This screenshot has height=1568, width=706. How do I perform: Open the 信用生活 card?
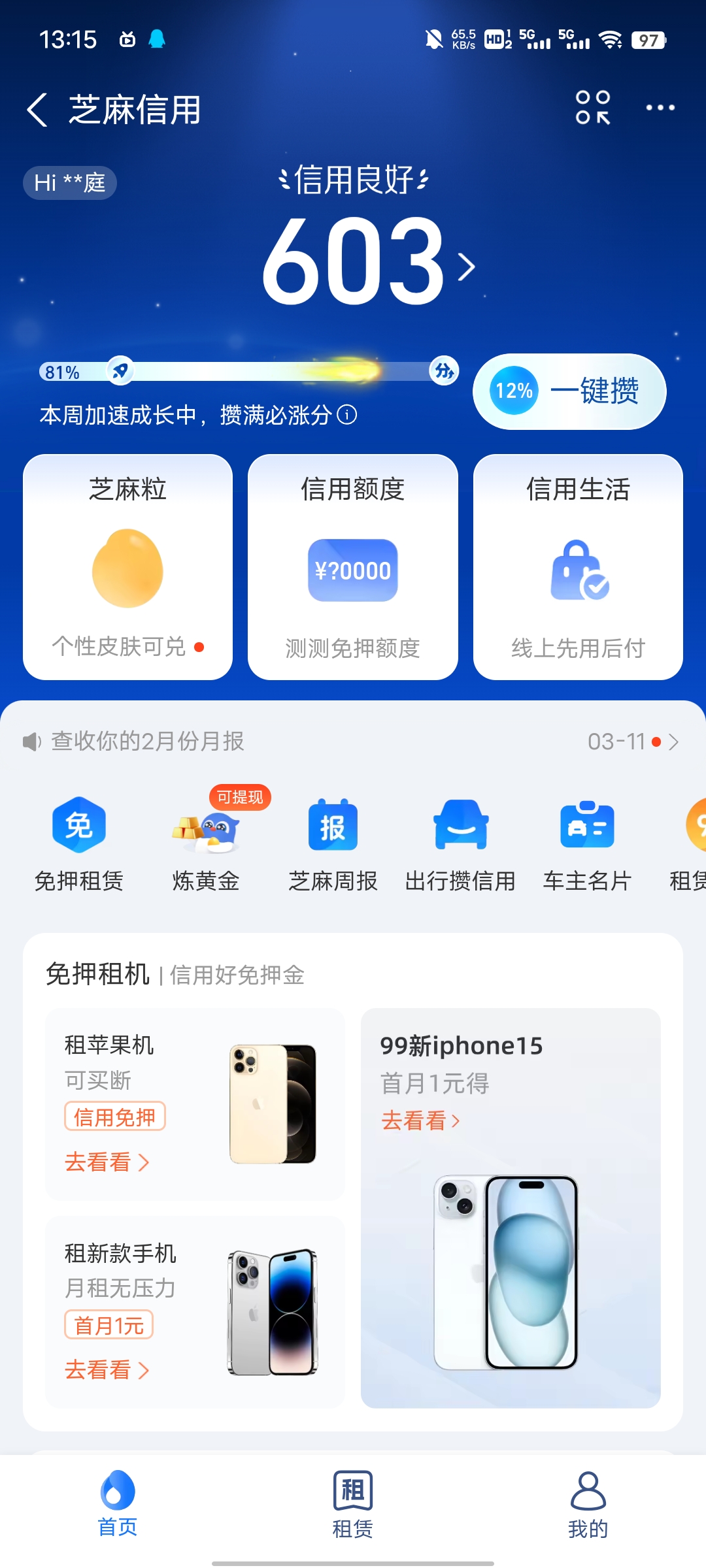578,567
